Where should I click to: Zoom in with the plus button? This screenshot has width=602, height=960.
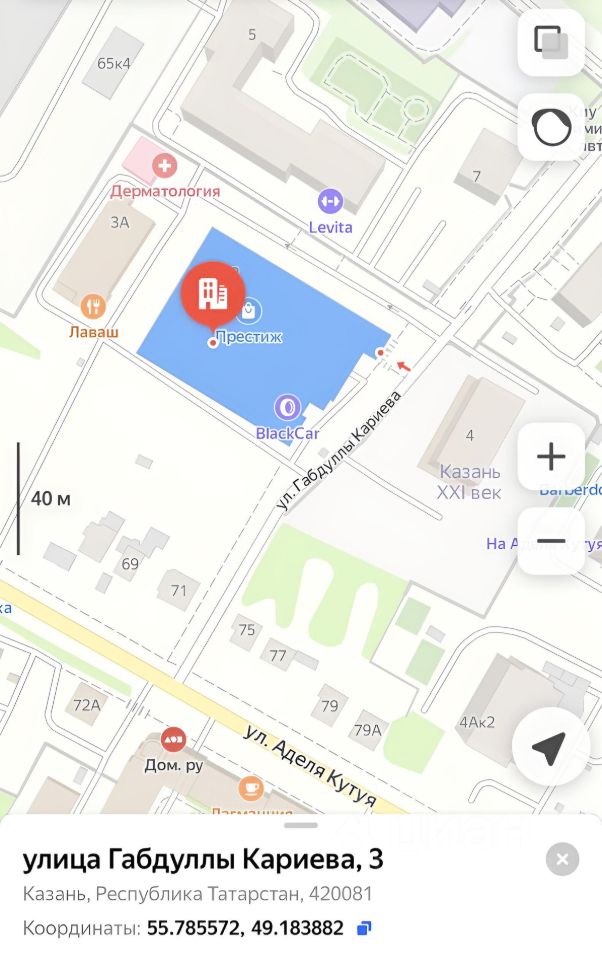pos(551,457)
